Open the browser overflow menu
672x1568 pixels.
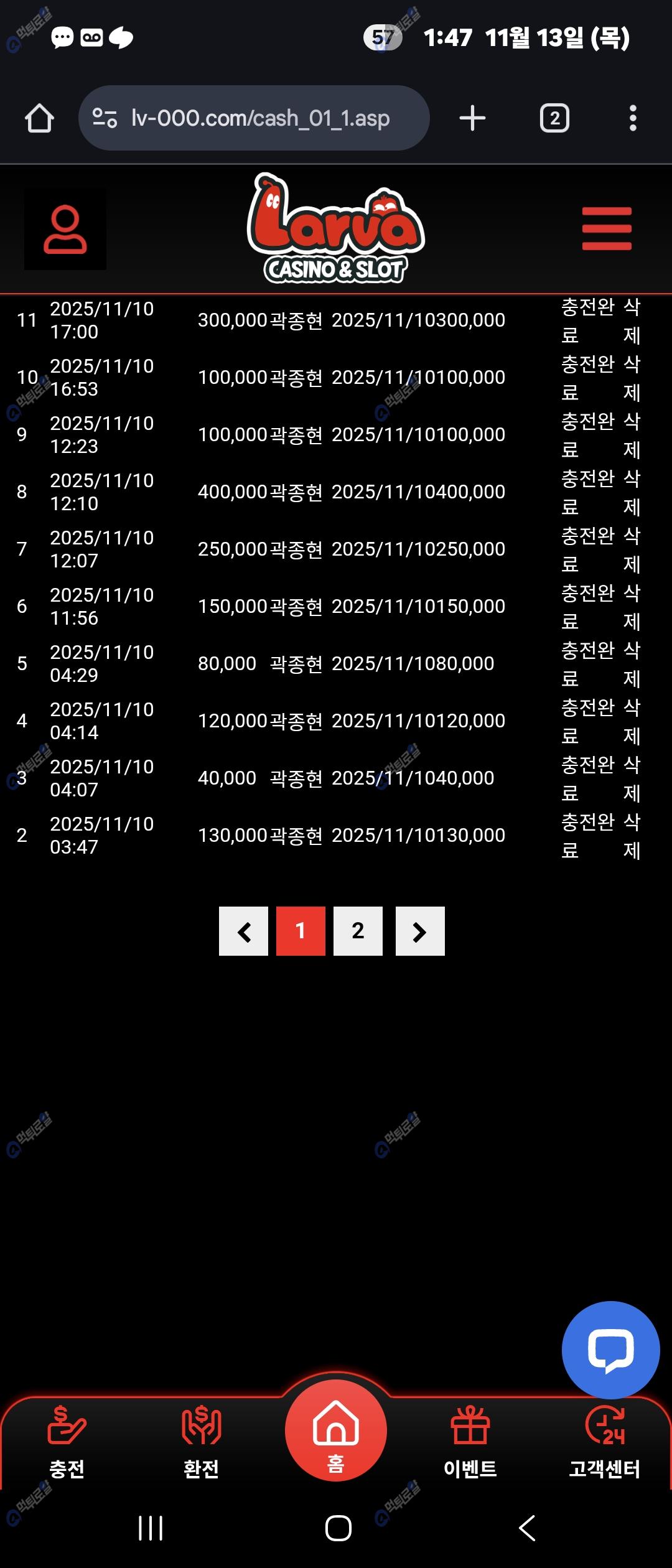coord(633,118)
